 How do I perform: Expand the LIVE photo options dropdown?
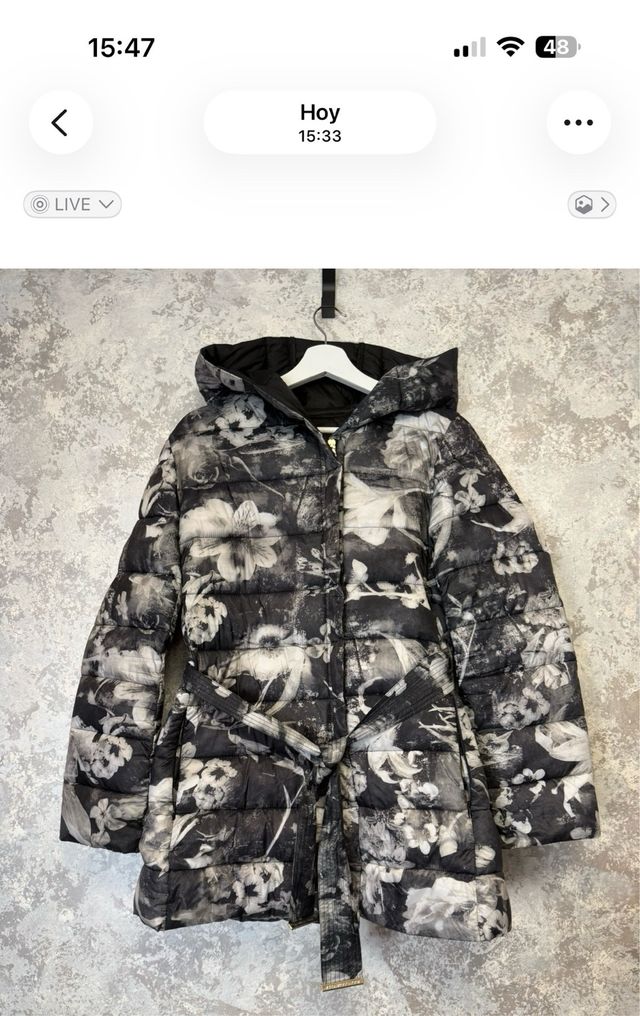[x=72, y=204]
